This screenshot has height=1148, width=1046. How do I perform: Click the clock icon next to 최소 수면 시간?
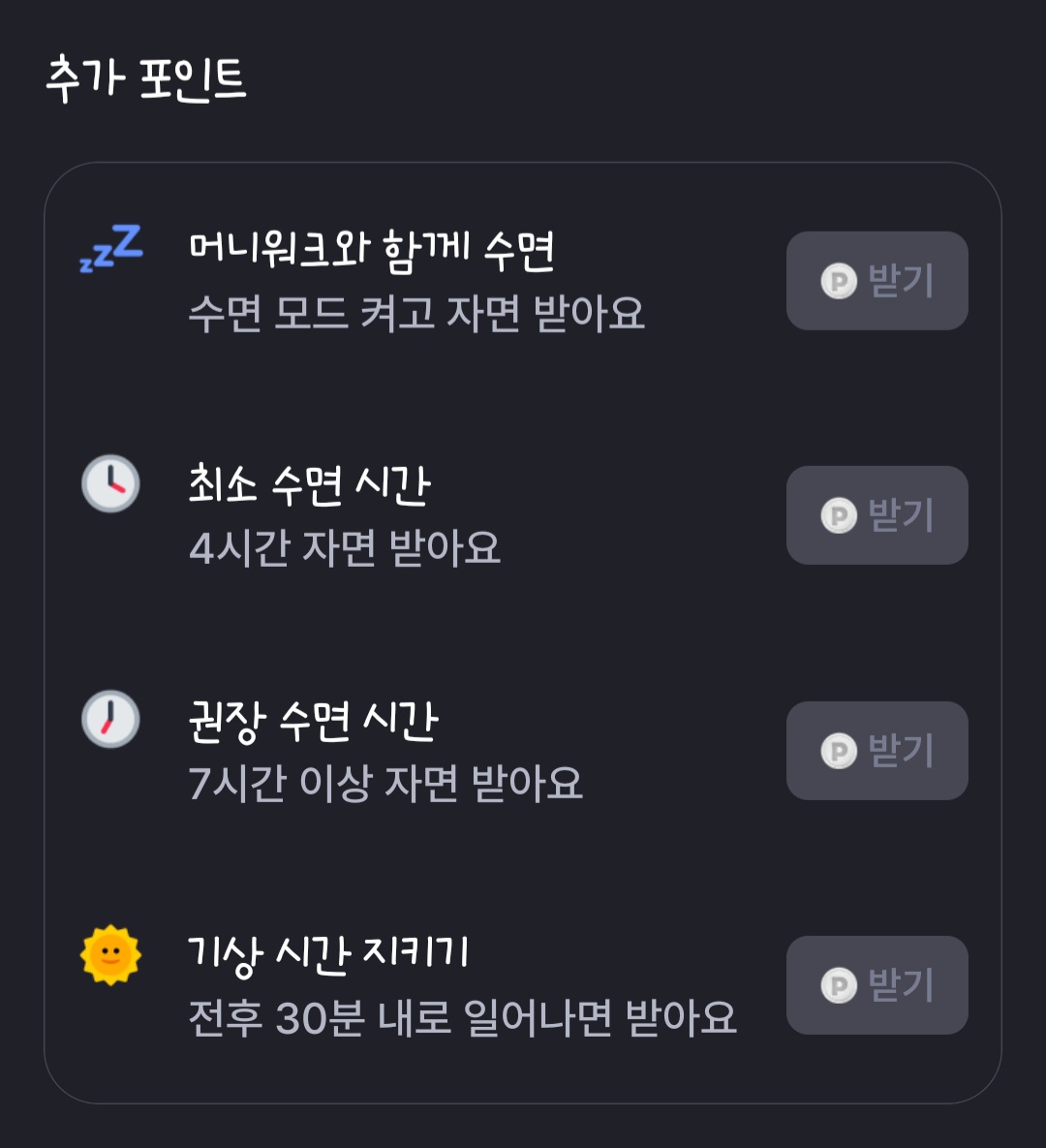109,484
